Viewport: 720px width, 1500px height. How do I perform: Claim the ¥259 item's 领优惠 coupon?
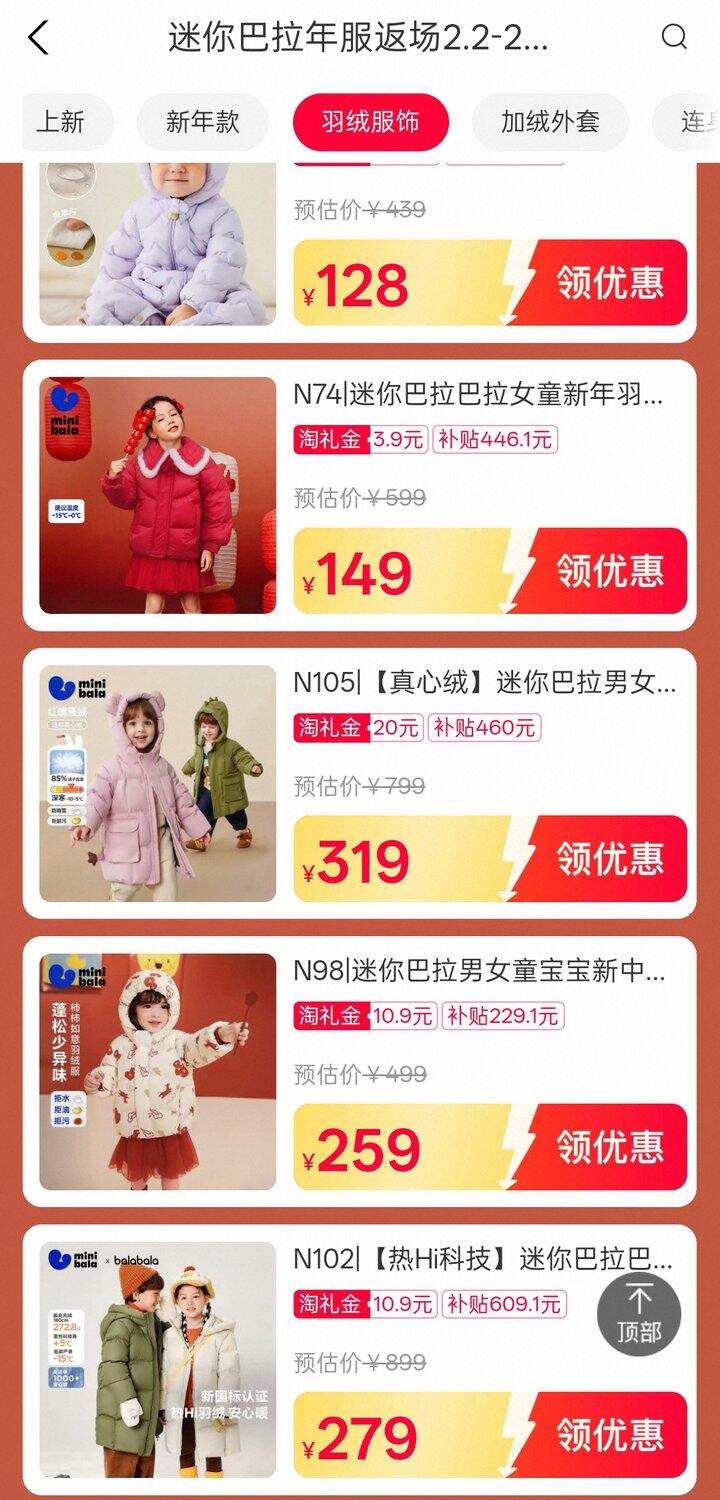[608, 1148]
